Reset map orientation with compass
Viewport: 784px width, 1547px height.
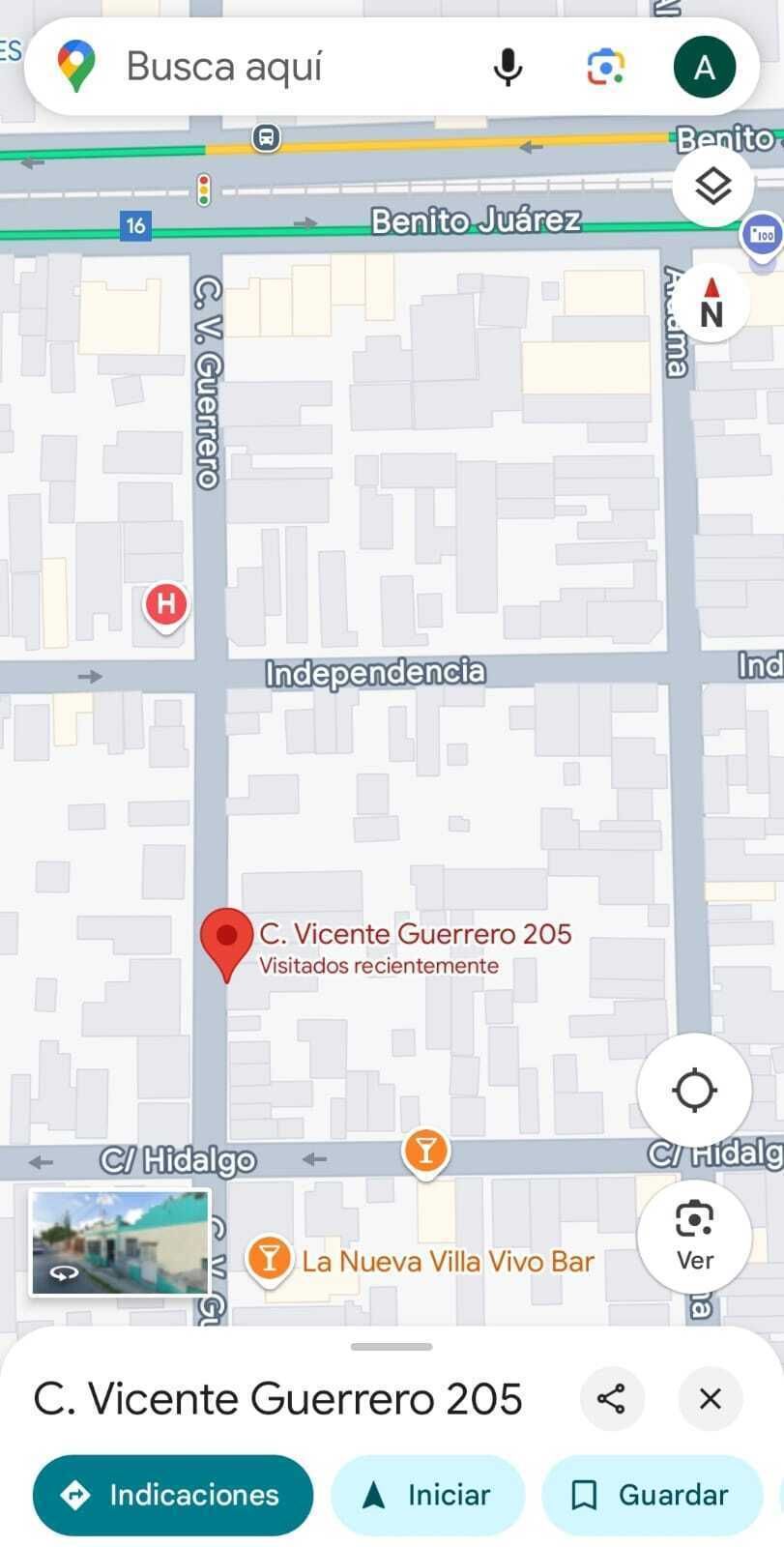(x=711, y=303)
